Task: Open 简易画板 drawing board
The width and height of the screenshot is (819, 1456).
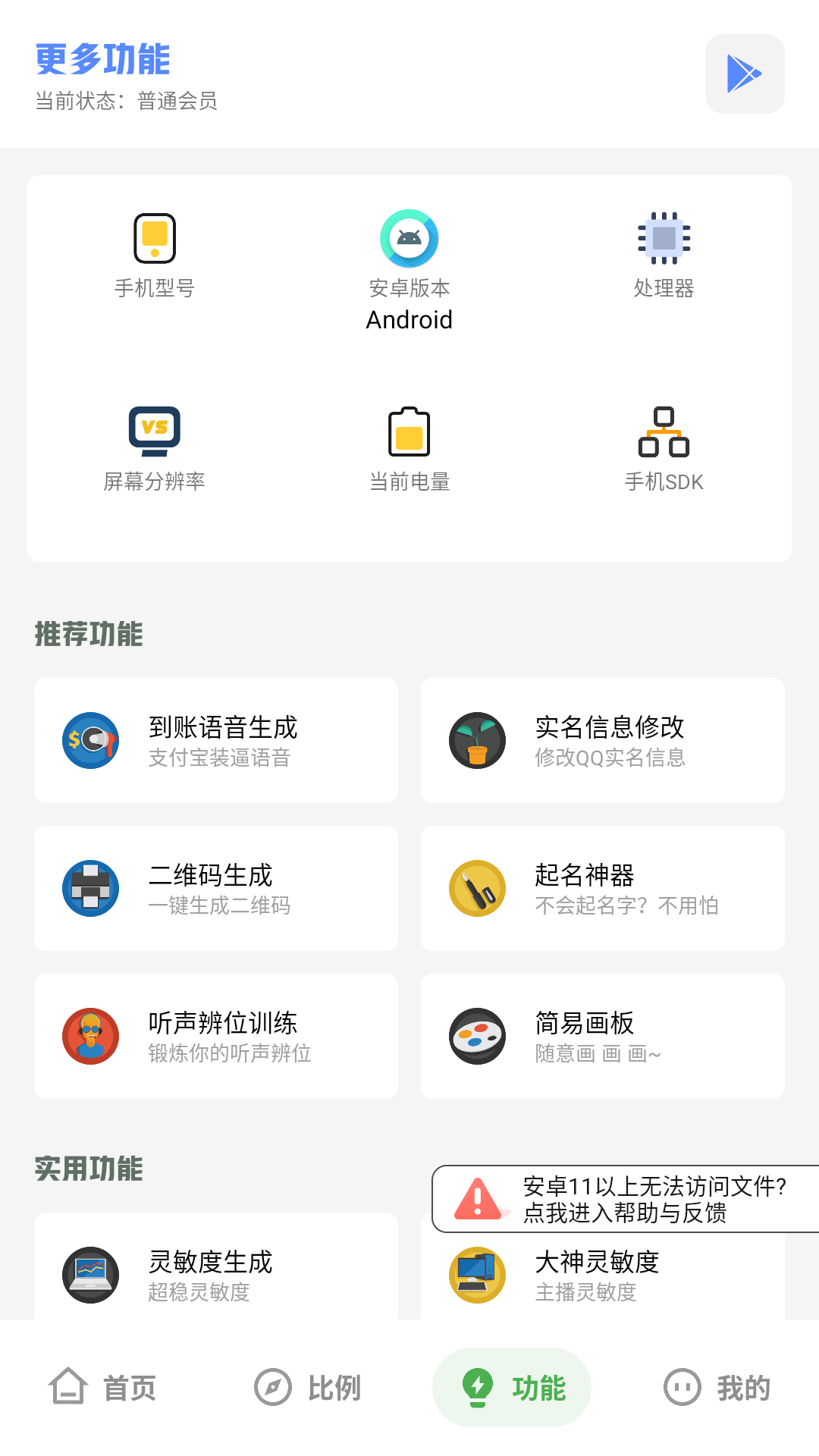Action: [603, 1036]
